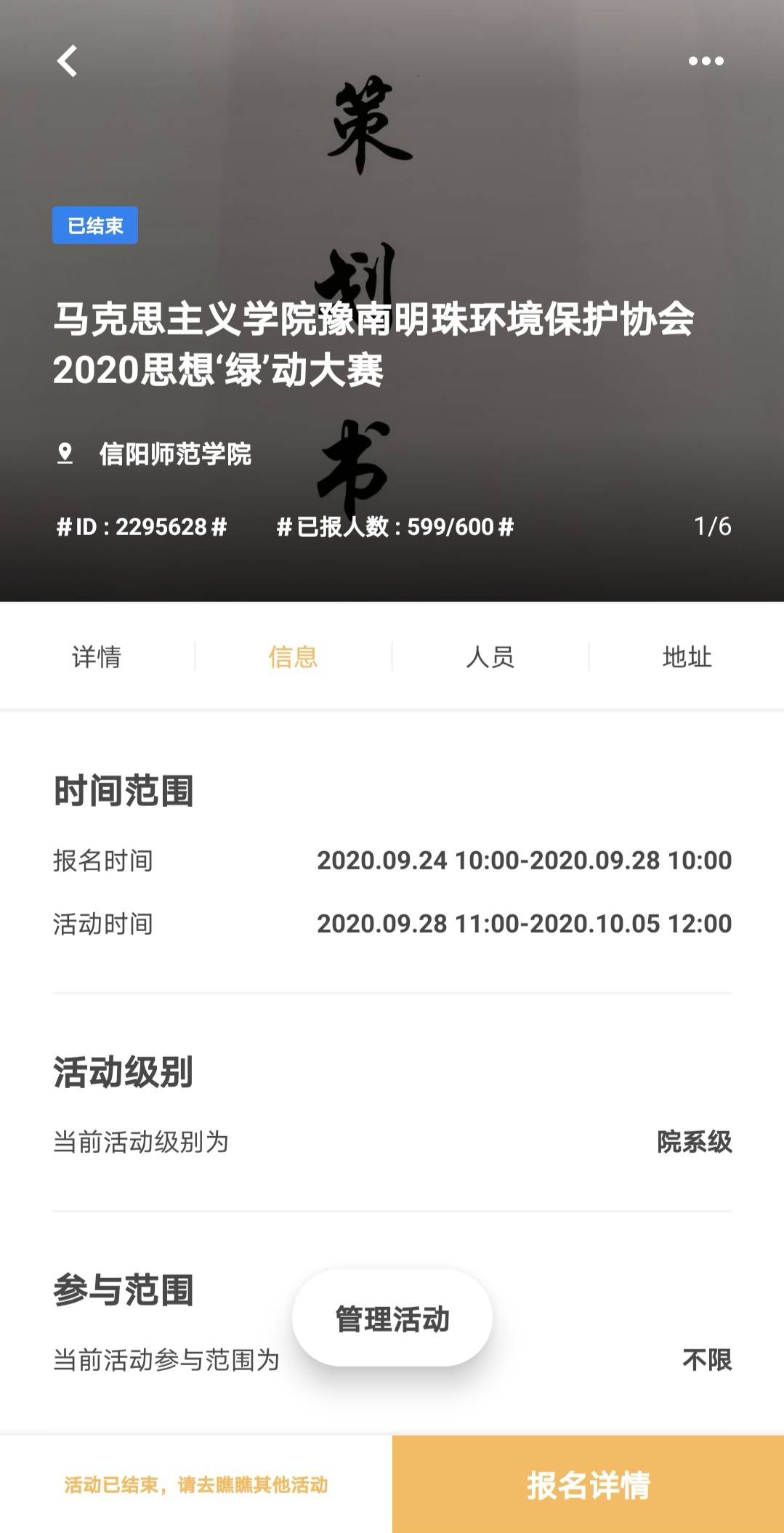
Task: Open 报名详情 registration details
Action: (x=588, y=1484)
